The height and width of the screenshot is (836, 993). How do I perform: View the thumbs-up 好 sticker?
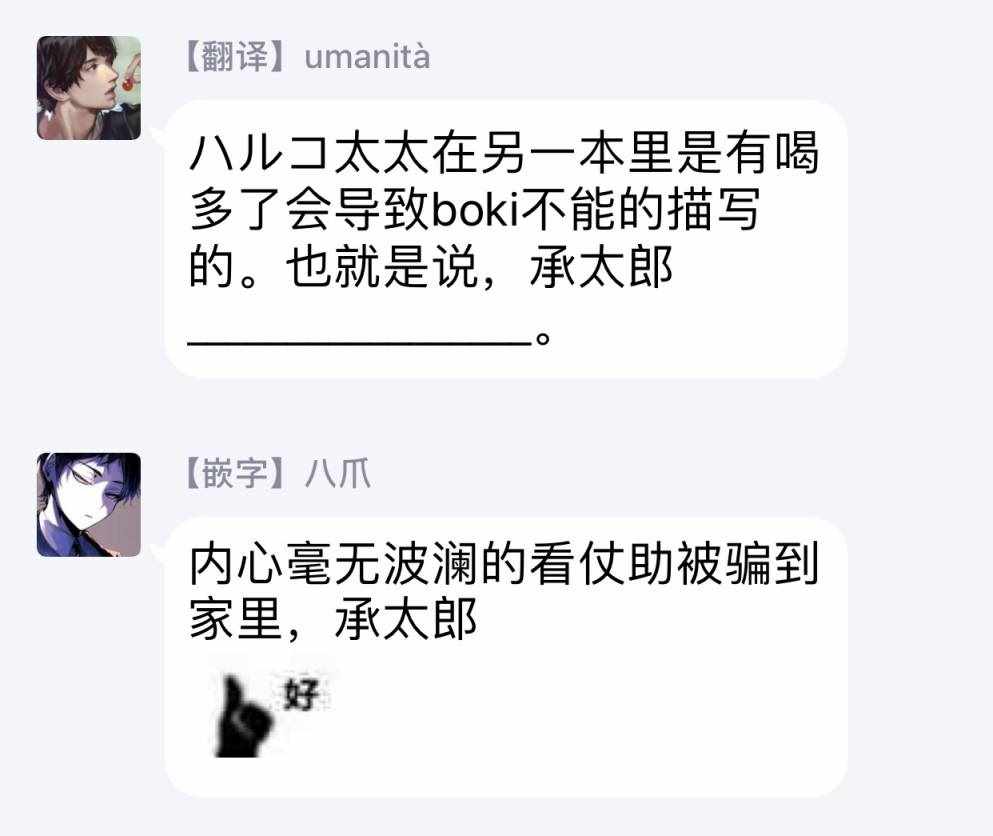(272, 712)
